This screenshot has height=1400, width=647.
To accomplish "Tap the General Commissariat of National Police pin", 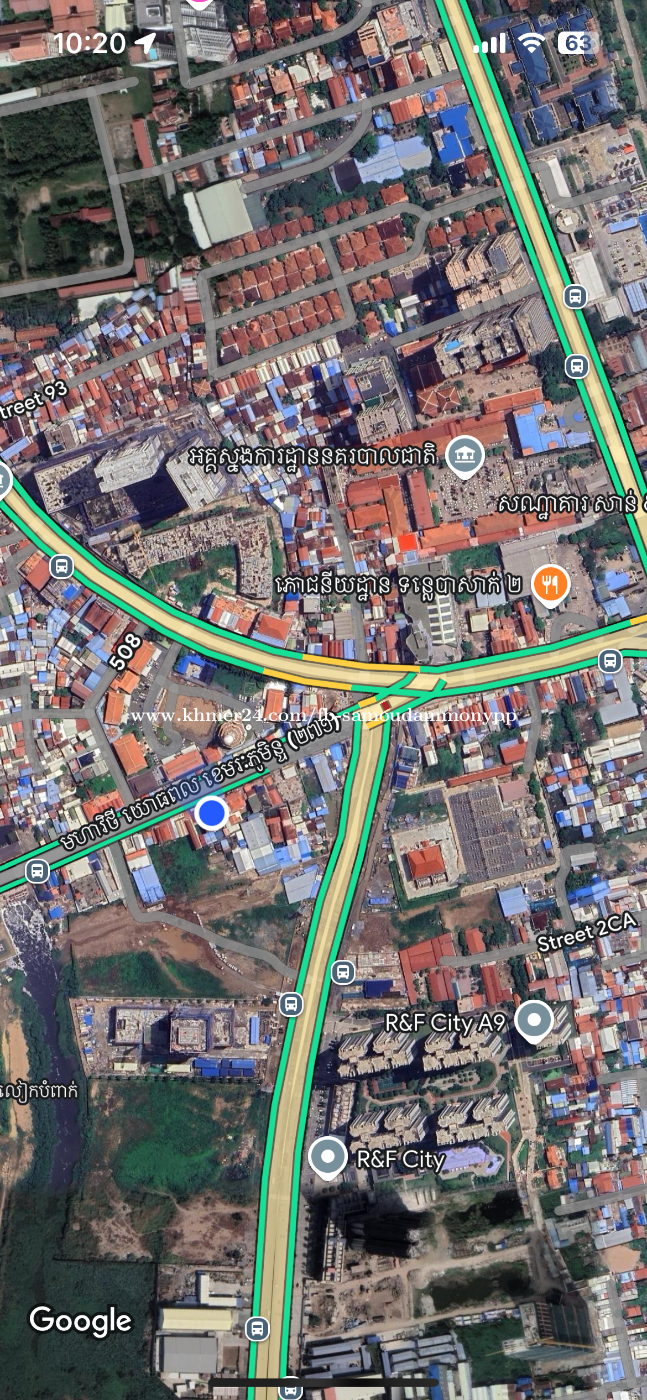I will click(465, 456).
